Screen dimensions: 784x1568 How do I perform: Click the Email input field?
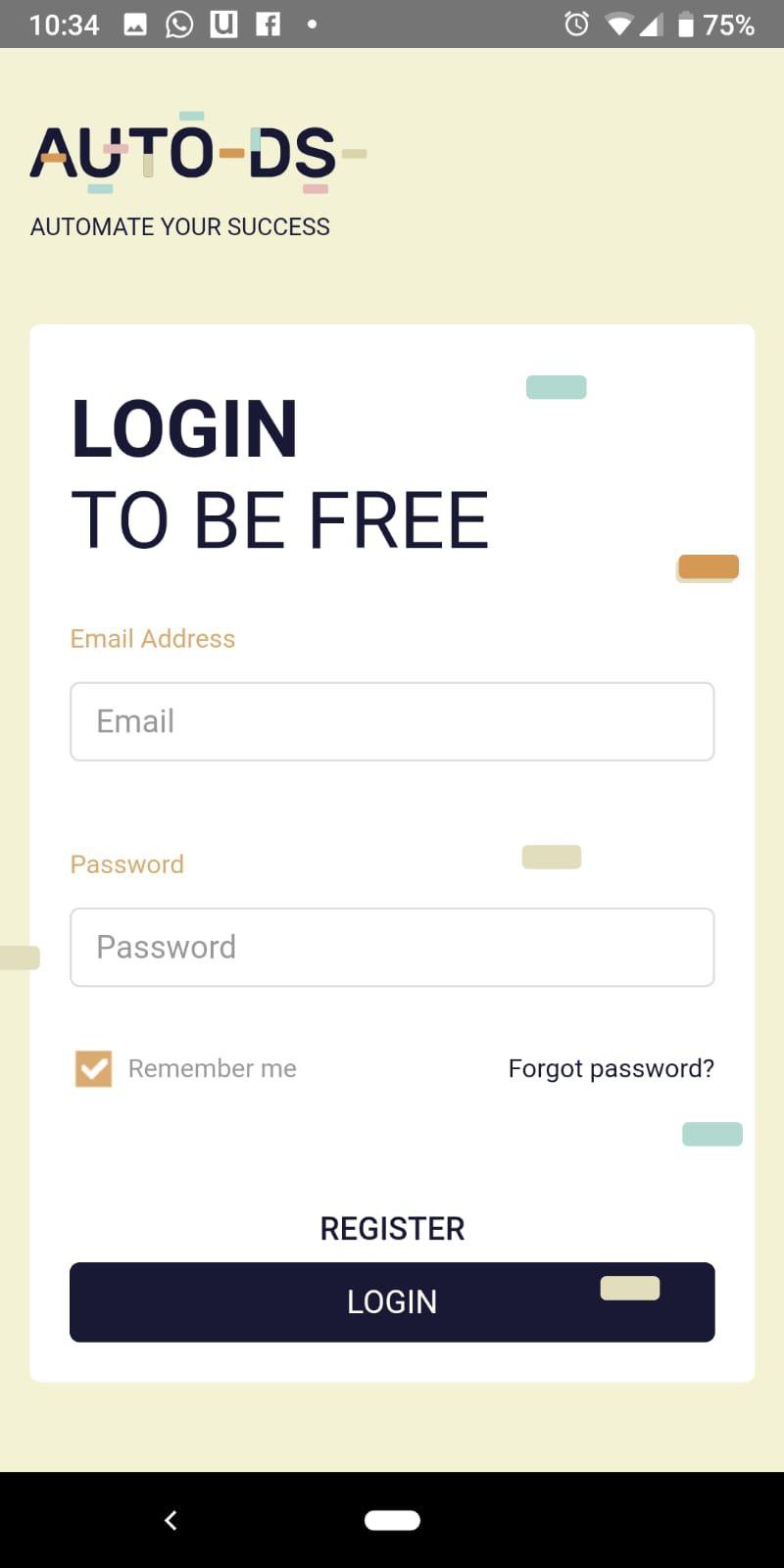[x=392, y=721]
